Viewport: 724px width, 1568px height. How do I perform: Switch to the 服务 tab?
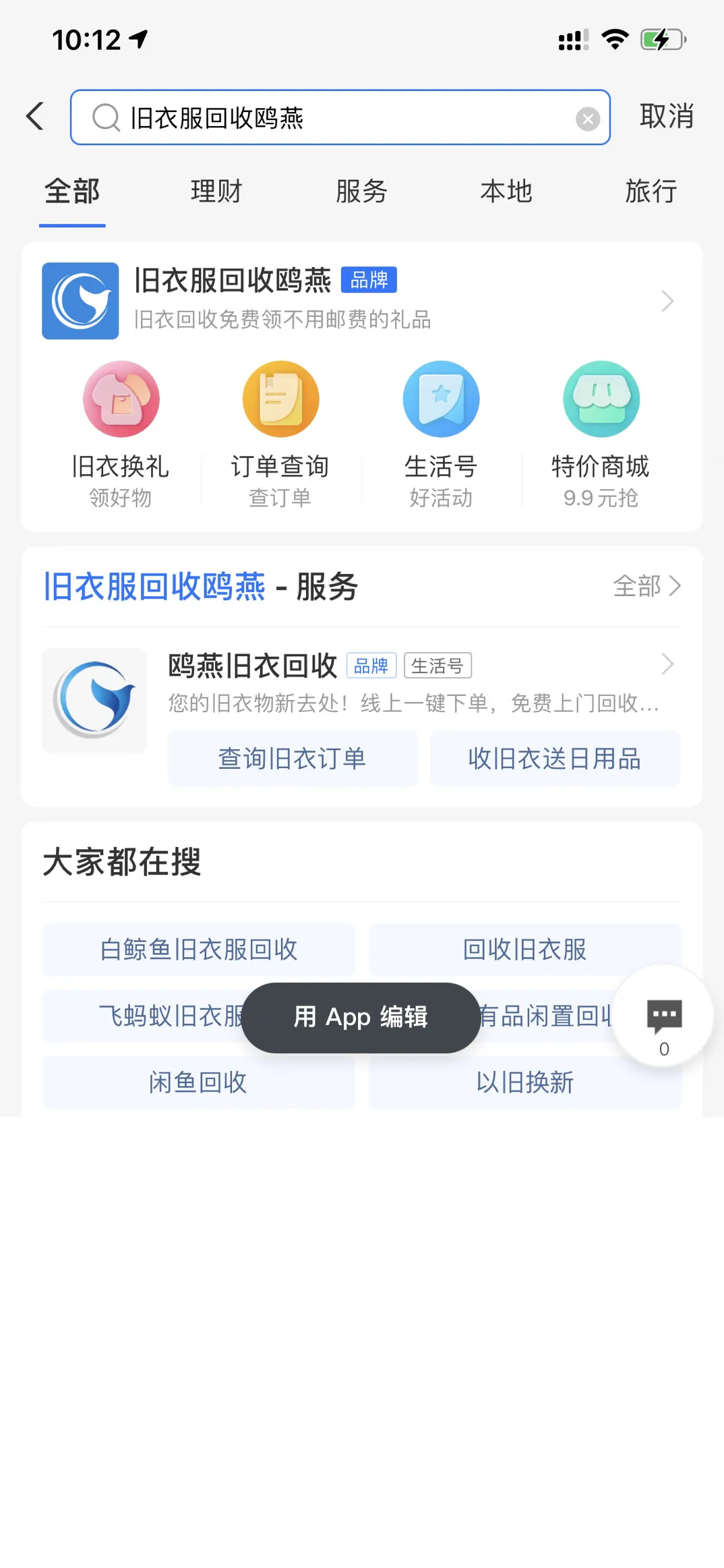click(x=361, y=191)
